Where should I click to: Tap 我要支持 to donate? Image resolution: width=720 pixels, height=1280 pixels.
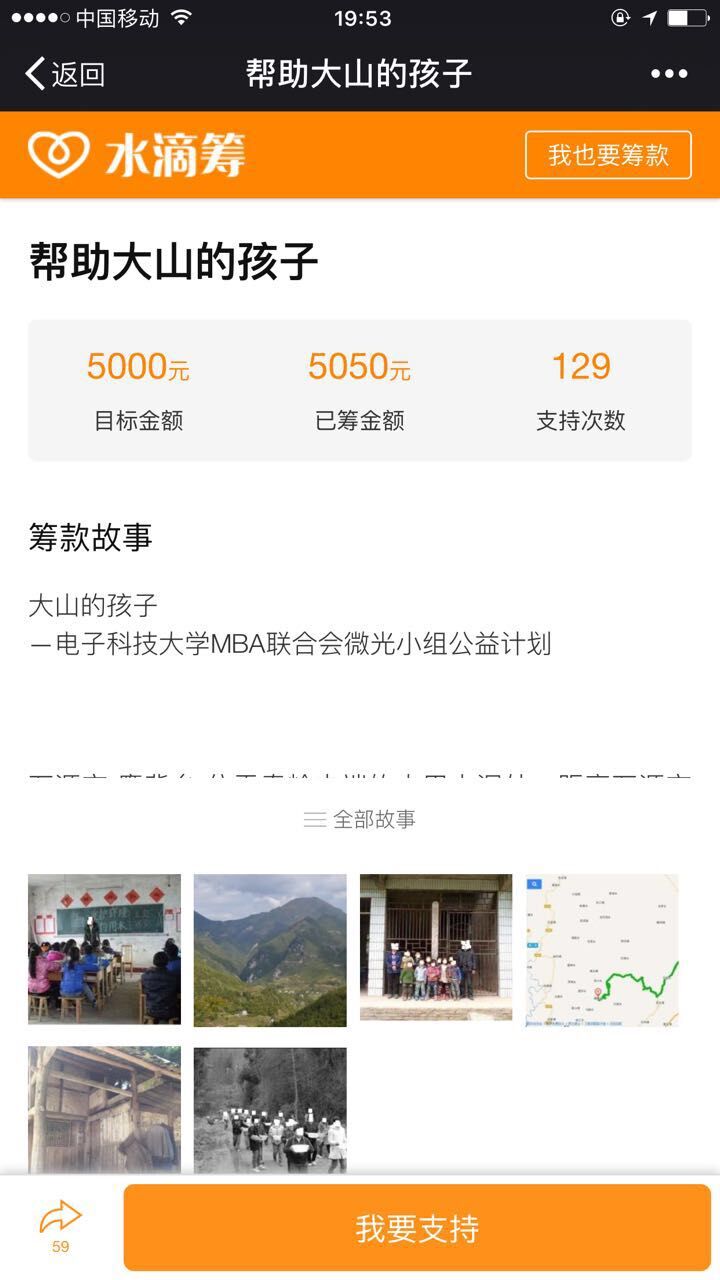click(417, 1228)
